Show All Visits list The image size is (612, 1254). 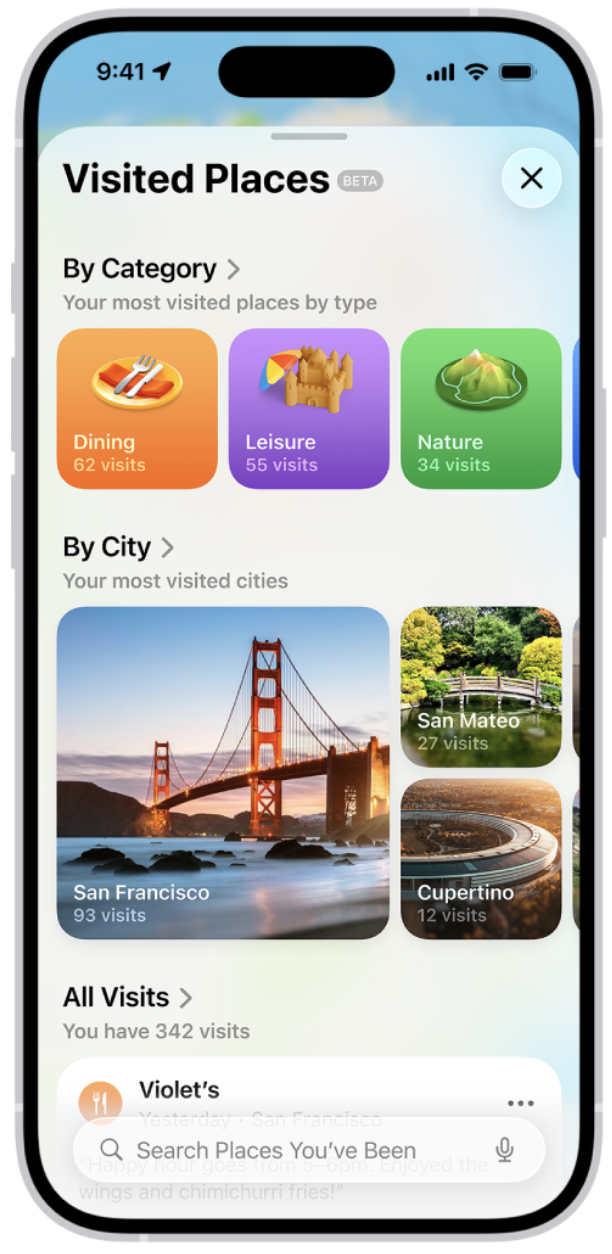tap(127, 997)
